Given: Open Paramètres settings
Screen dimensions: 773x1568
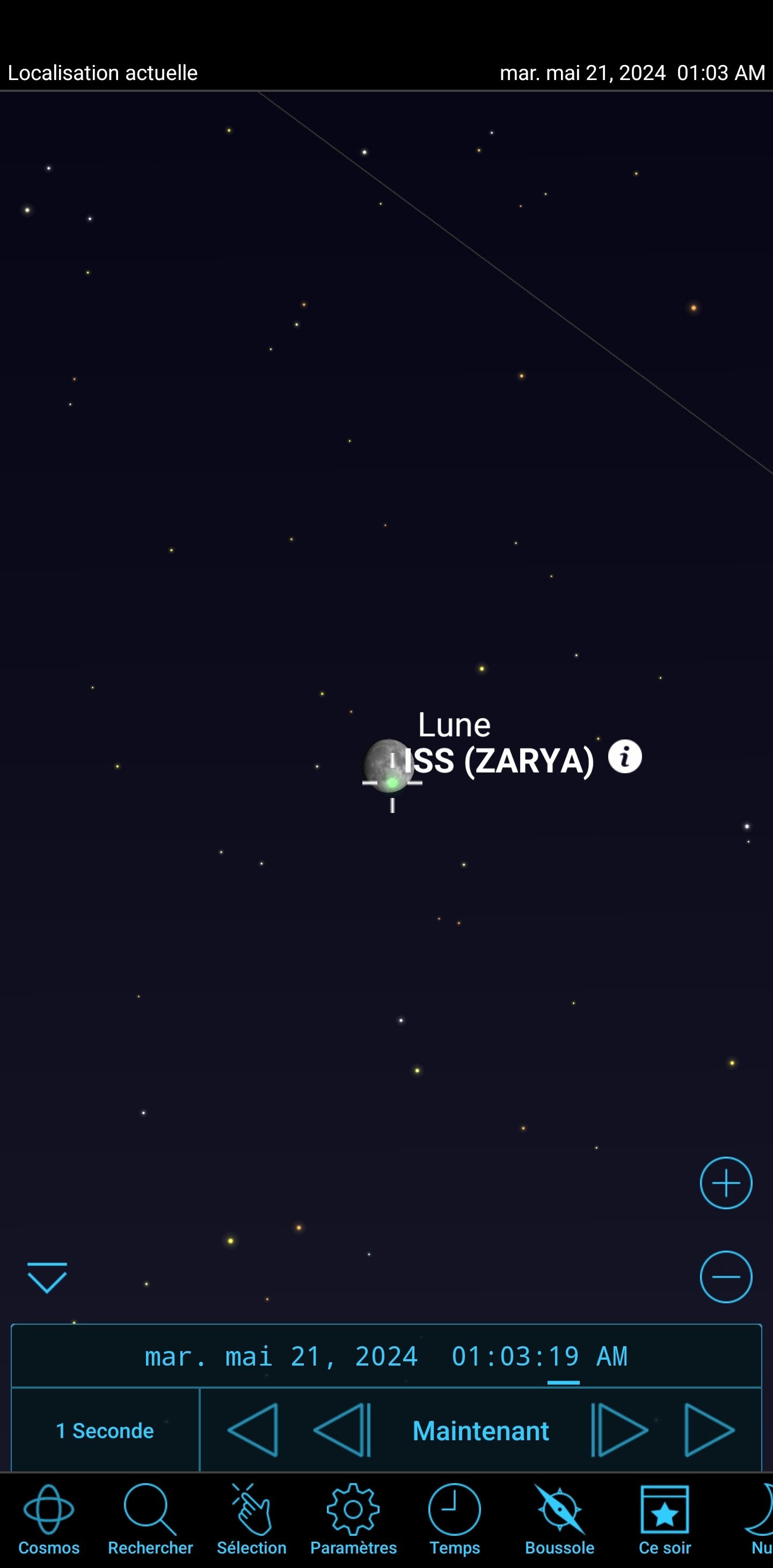Looking at the screenshot, I should (353, 1519).
